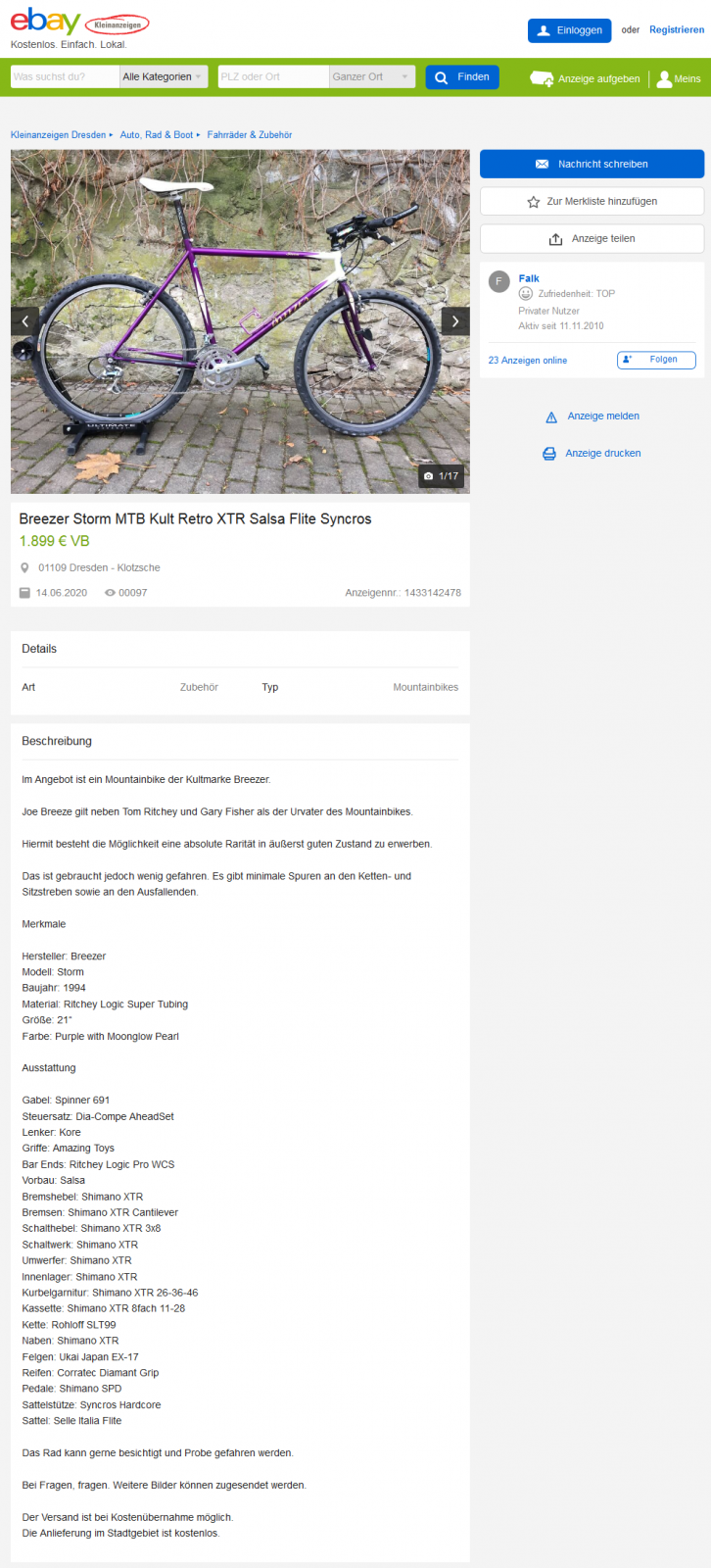Viewport: 711px width, 1568px height.
Task: View seller Falk's profile
Action: [x=529, y=278]
